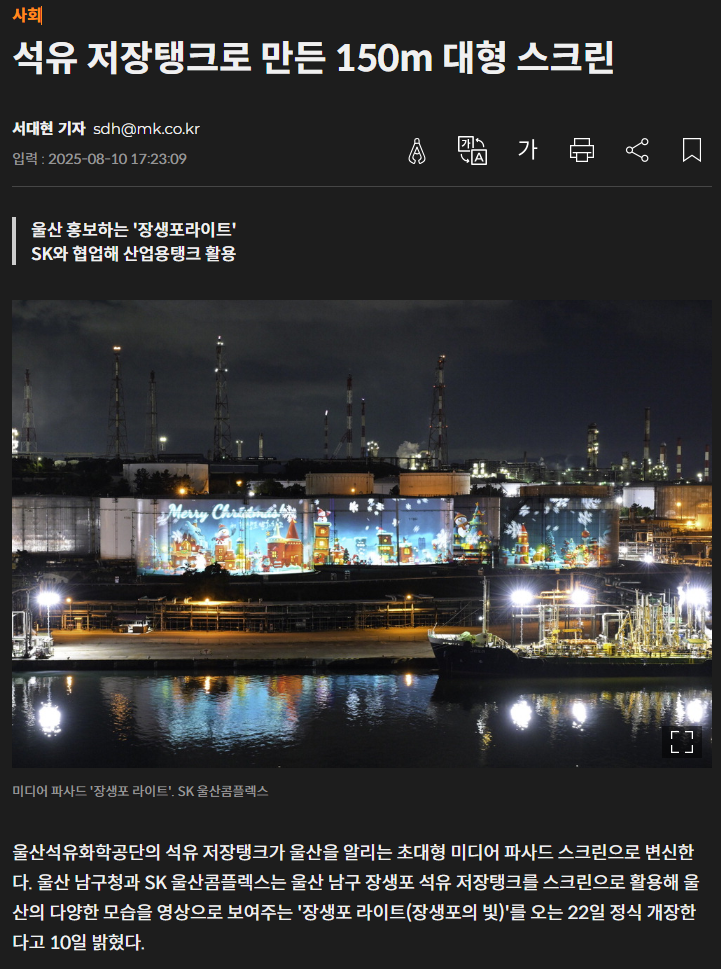Change the article font size
This screenshot has height=969, width=721.
(527, 151)
